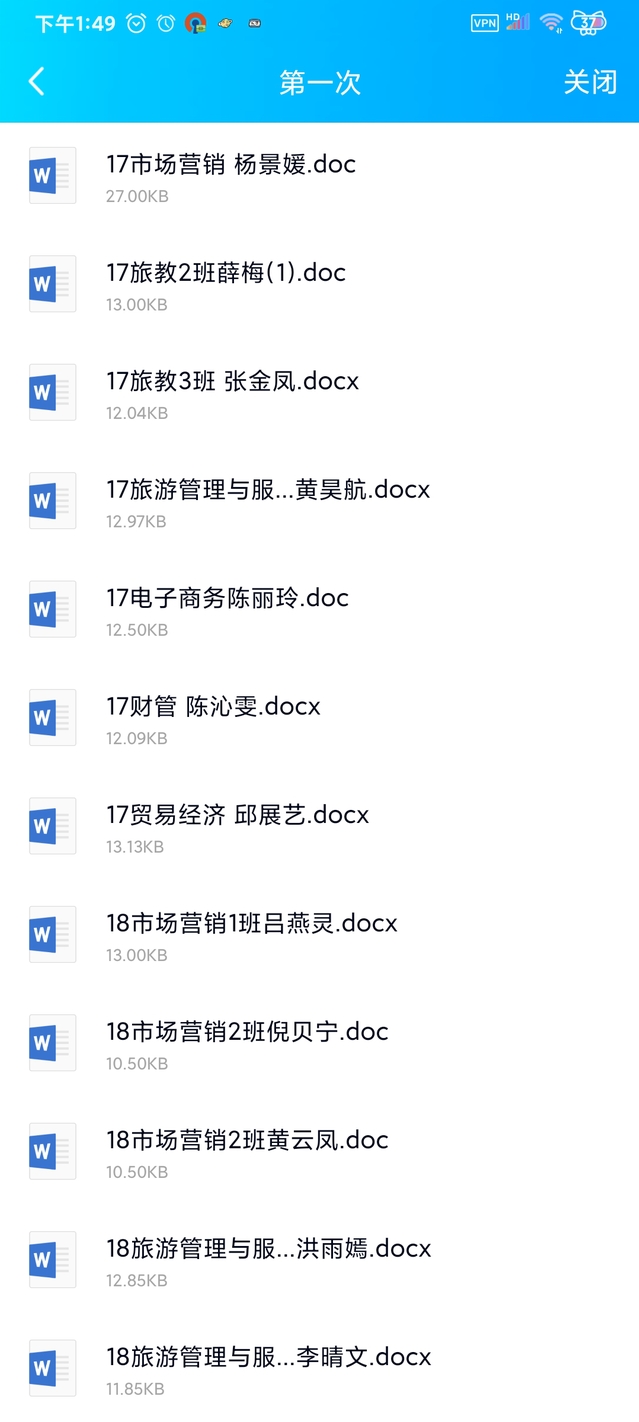639x1422 pixels.
Task: Open 17电子商务陈丽玲.doc
Action: [320, 610]
